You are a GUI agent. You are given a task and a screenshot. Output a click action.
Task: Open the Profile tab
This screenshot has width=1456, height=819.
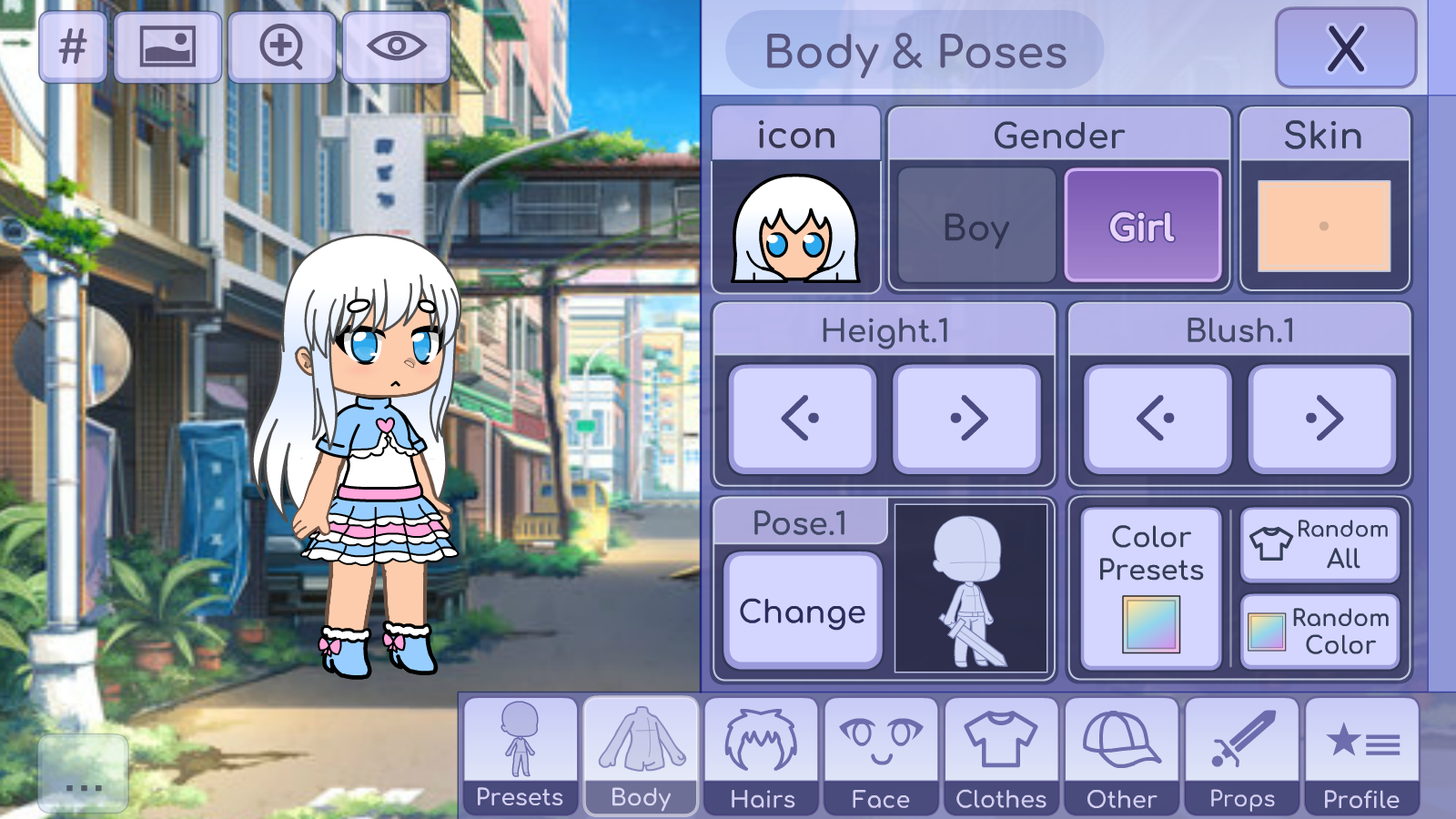point(1361,755)
